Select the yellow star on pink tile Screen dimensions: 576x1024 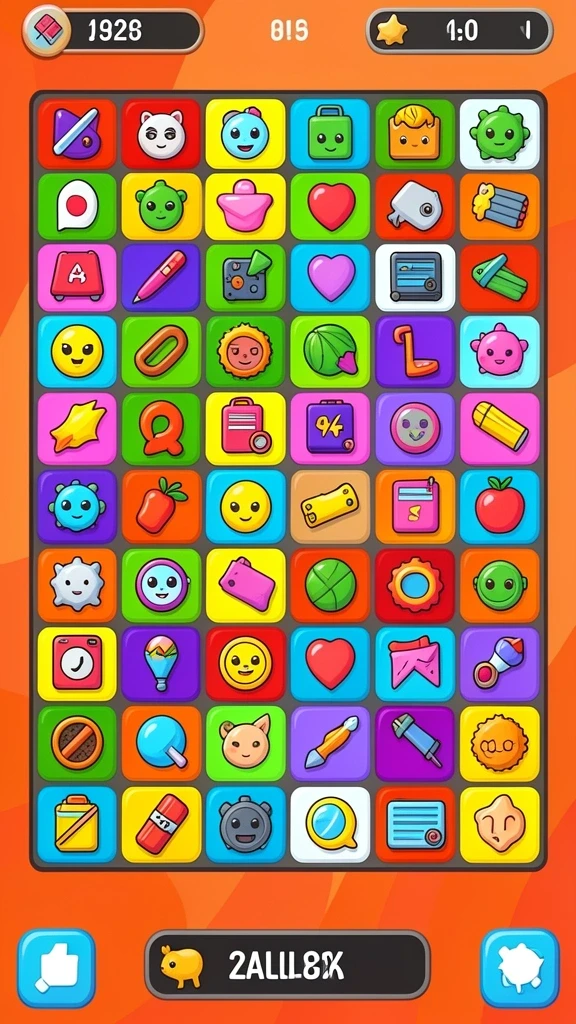pos(77,428)
